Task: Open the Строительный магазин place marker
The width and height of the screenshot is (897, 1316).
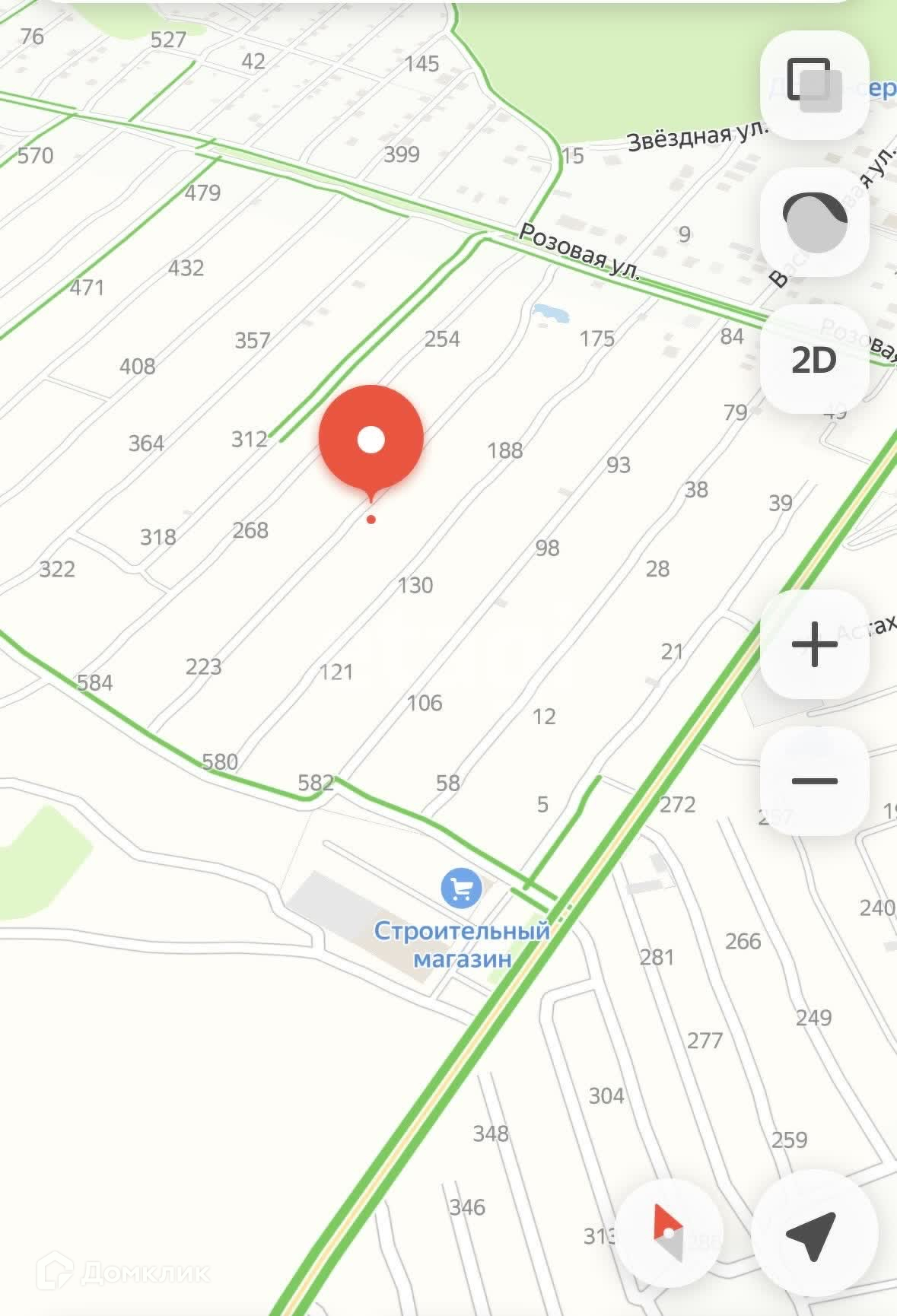Action: (461, 888)
